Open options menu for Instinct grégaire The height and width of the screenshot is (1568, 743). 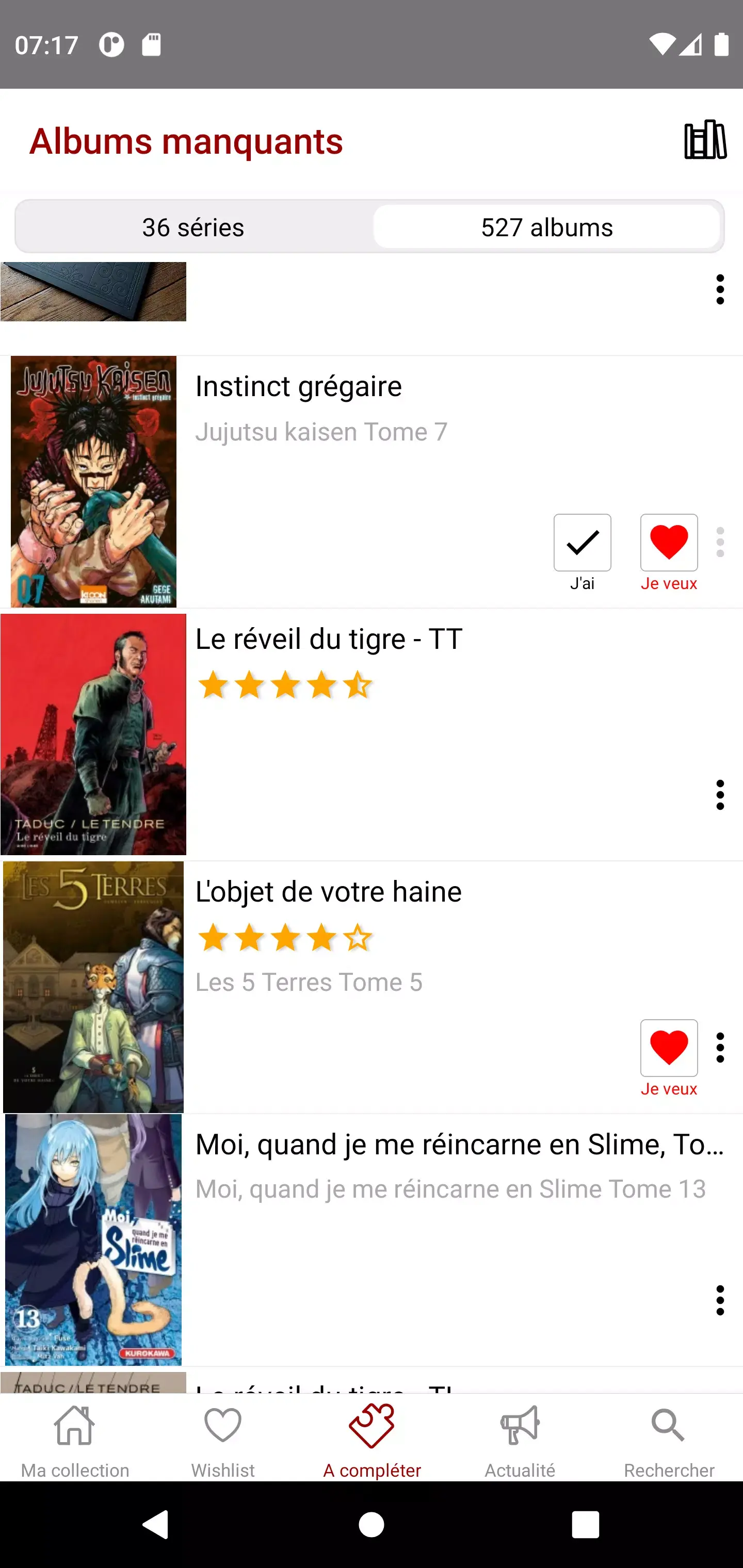720,542
